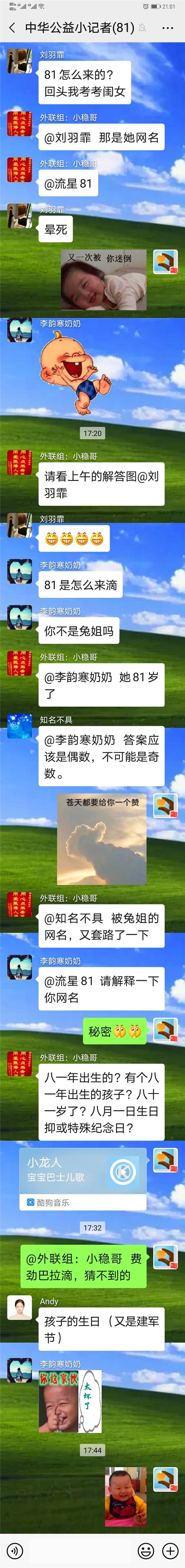
Task: Open the group chat overflow menu
Action: tap(167, 28)
